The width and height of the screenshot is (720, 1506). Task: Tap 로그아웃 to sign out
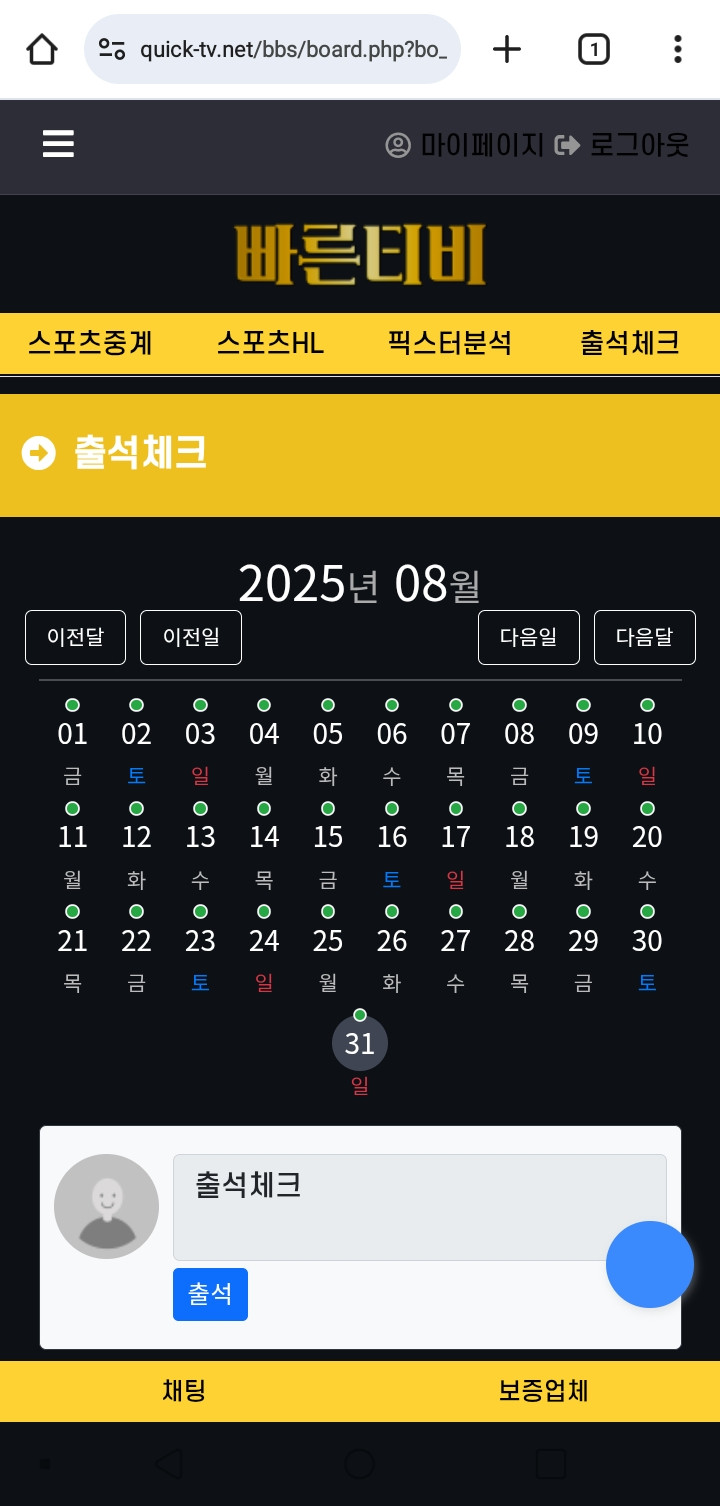(622, 146)
